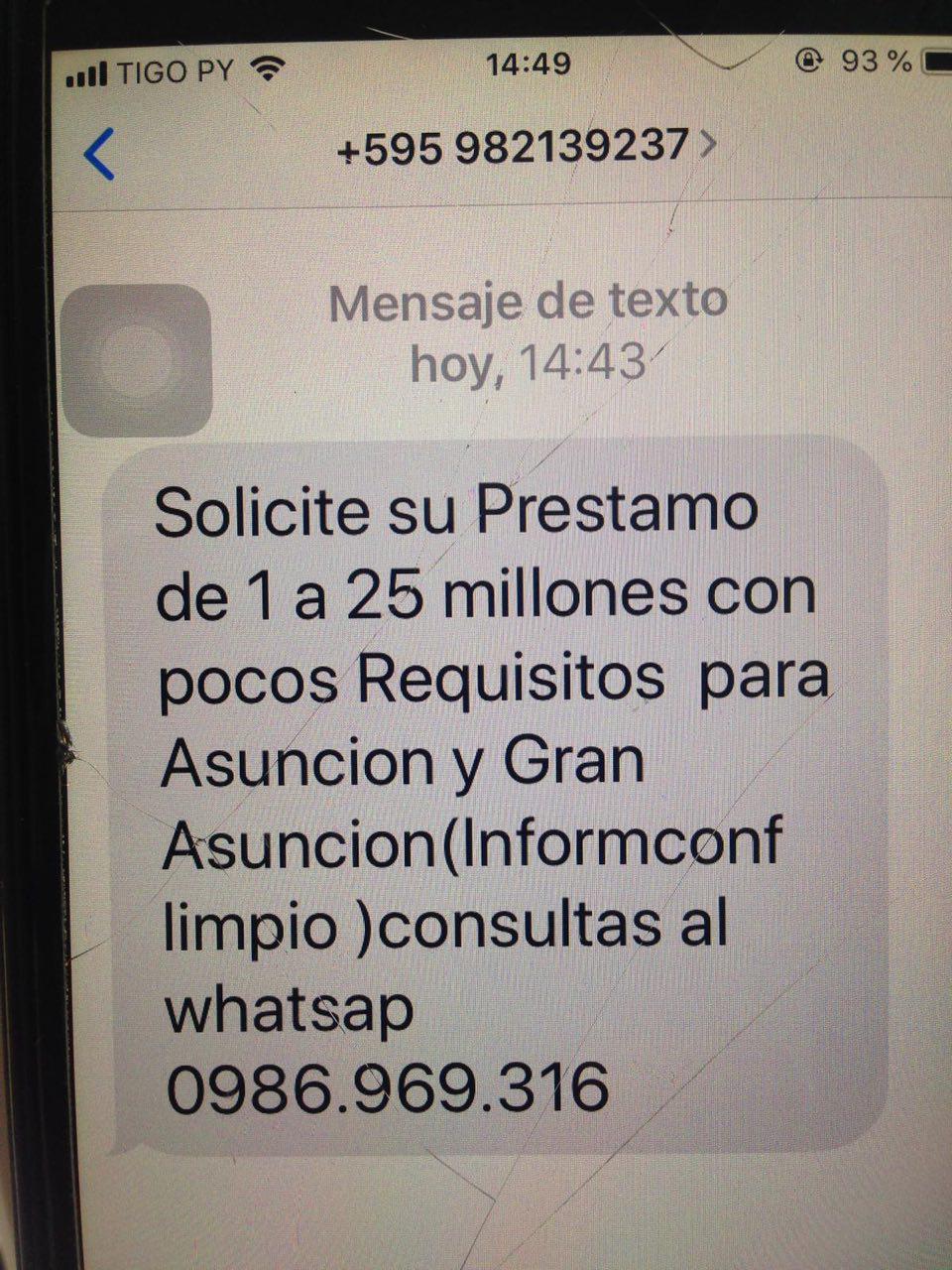Go back to the messages list
This screenshot has height=1270, width=952.
click(99, 154)
